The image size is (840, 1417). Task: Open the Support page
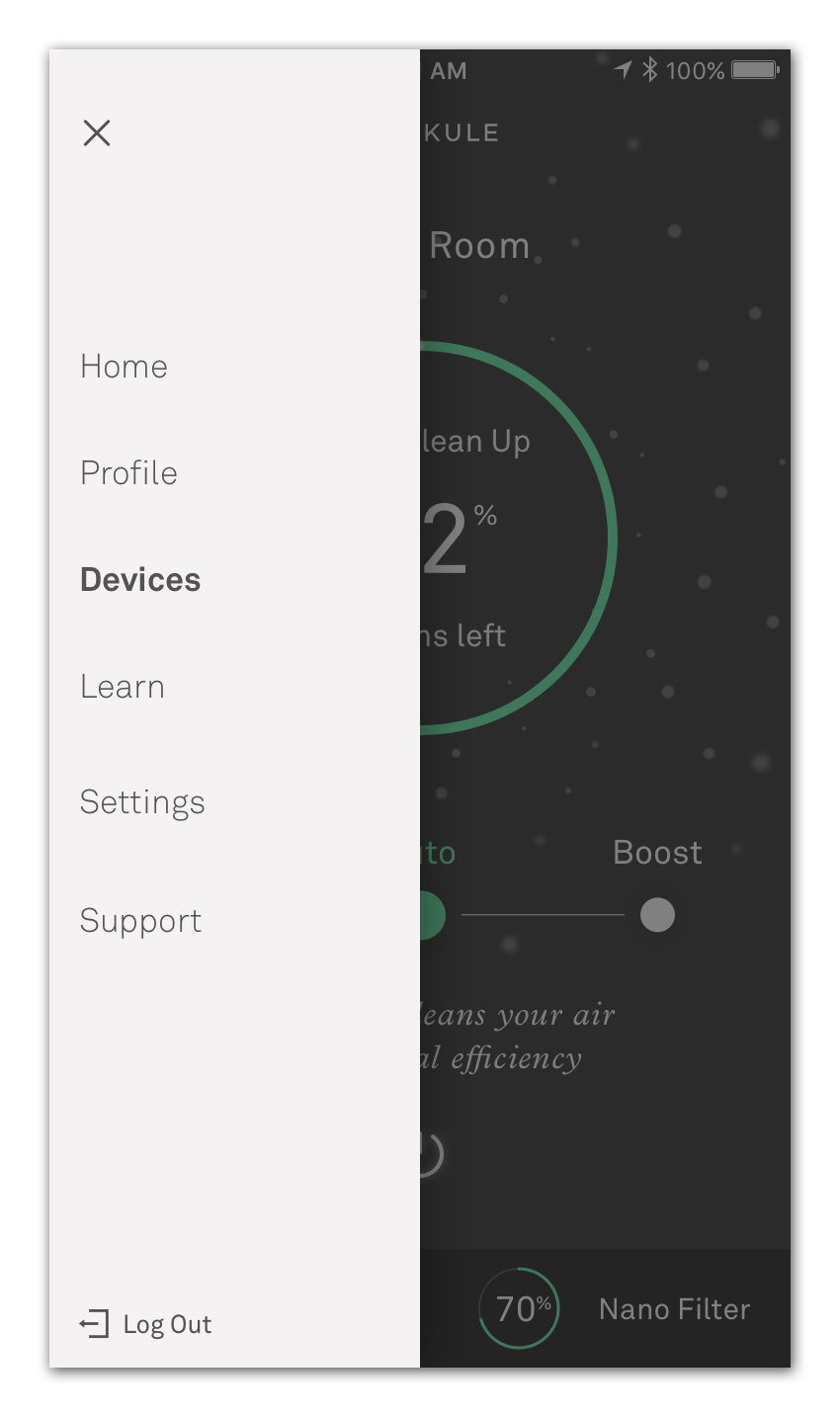pyautogui.click(x=140, y=921)
